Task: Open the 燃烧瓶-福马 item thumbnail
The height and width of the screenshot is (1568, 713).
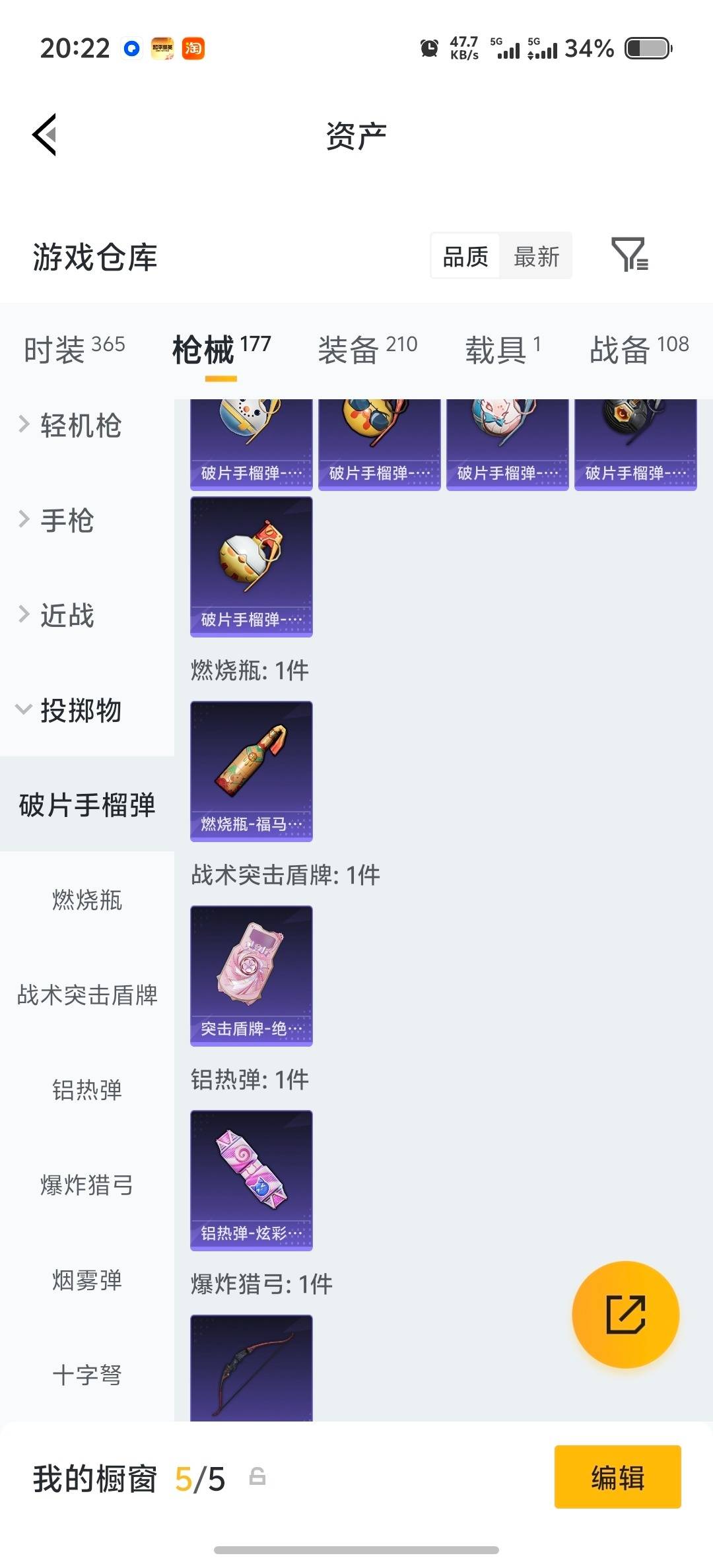Action: [251, 769]
